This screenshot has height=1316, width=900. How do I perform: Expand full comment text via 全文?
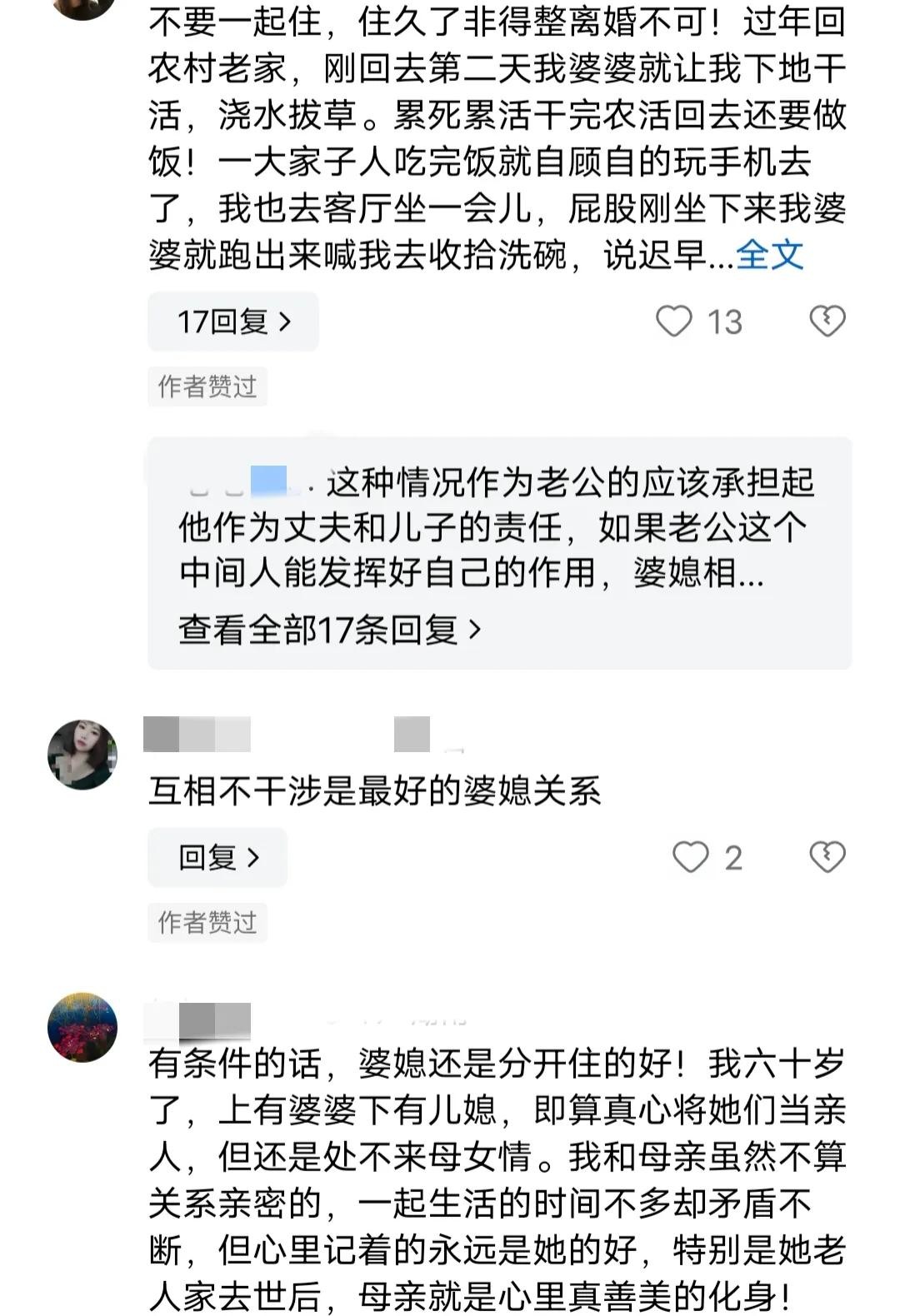click(x=769, y=255)
